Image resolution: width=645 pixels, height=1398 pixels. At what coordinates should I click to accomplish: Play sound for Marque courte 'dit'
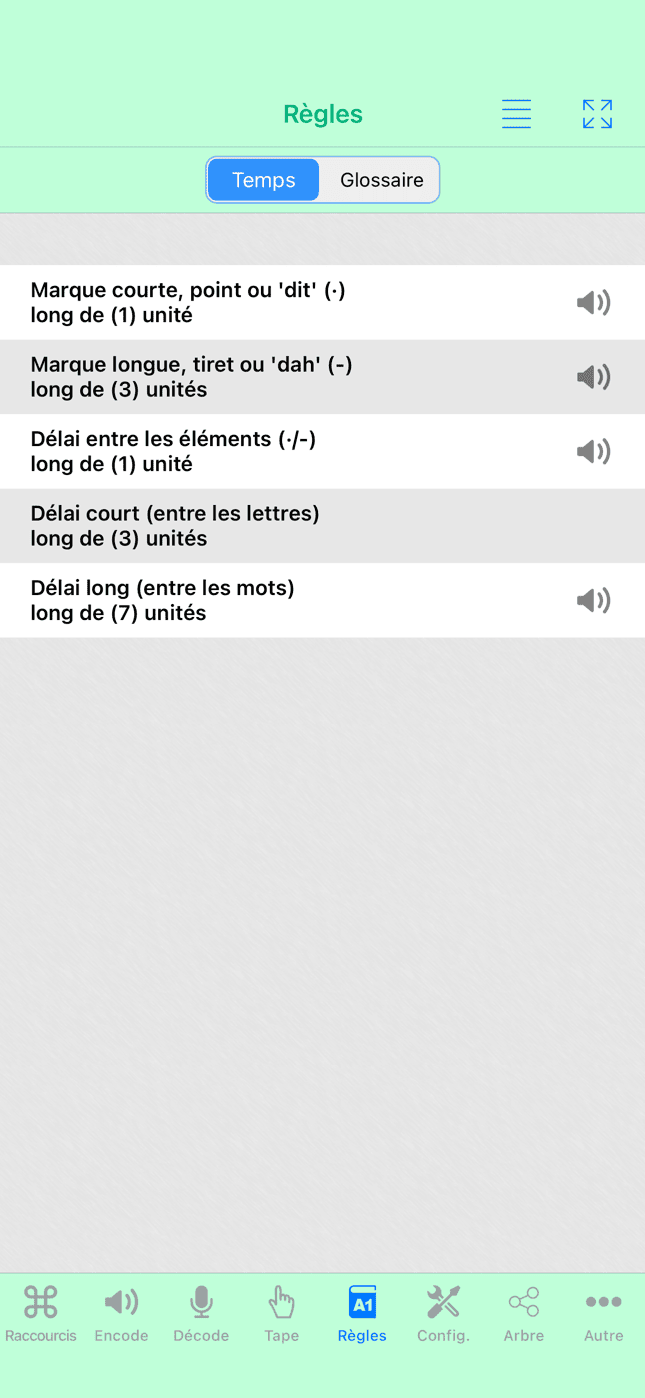click(593, 302)
